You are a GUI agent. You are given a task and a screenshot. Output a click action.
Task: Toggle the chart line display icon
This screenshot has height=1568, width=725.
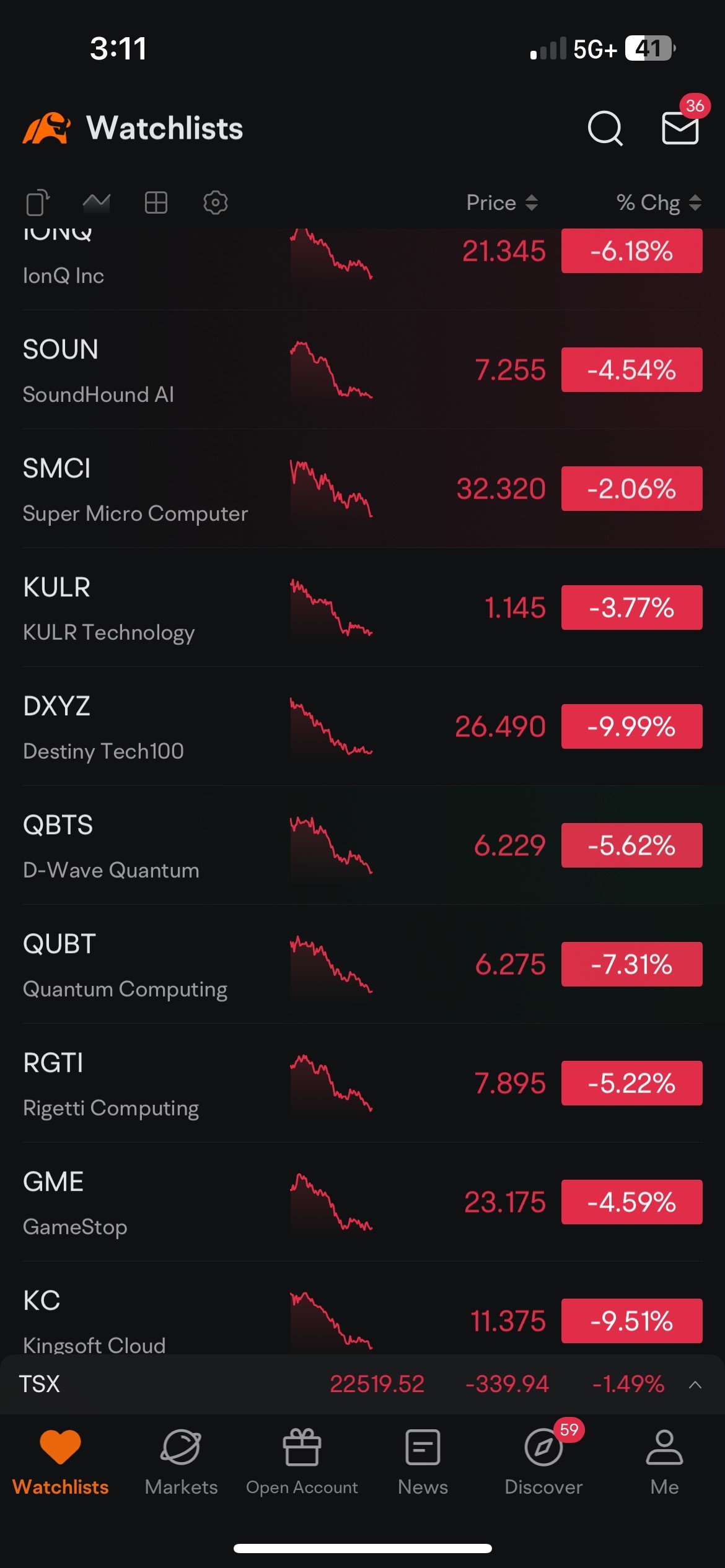[96, 203]
